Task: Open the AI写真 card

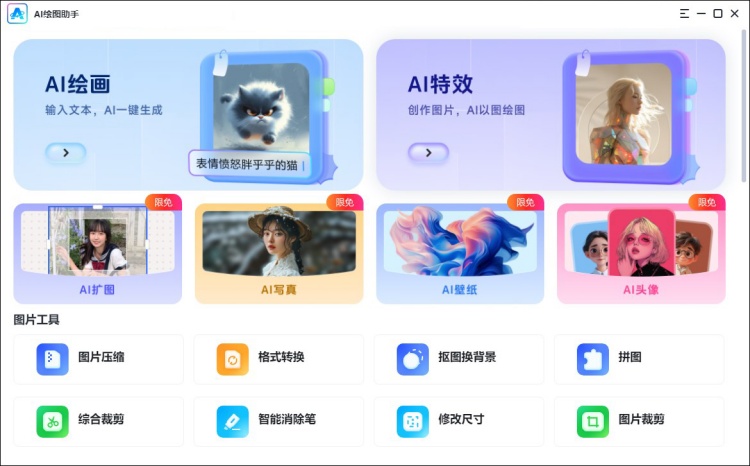Action: [x=279, y=253]
